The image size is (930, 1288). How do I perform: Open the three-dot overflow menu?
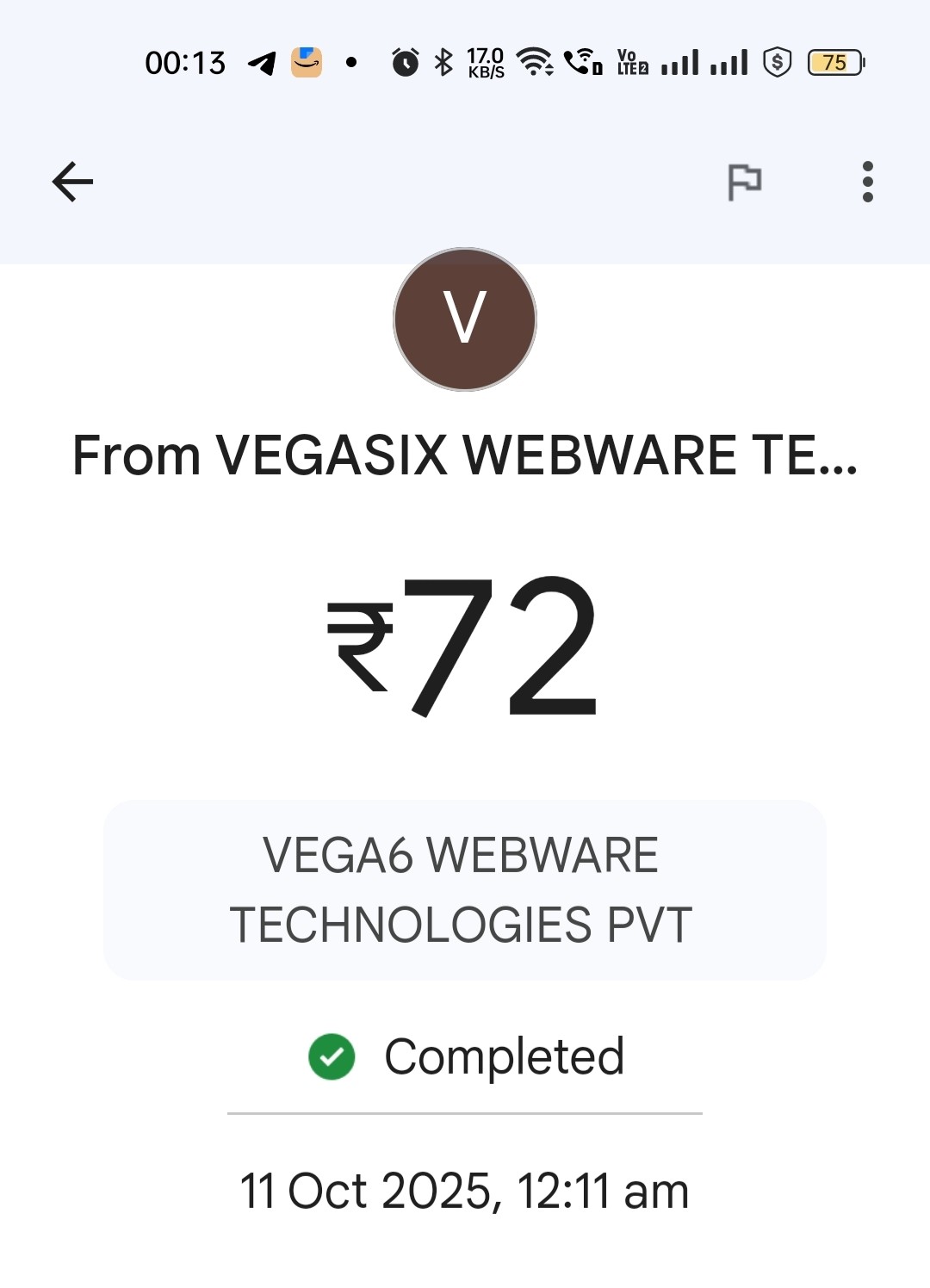867,182
